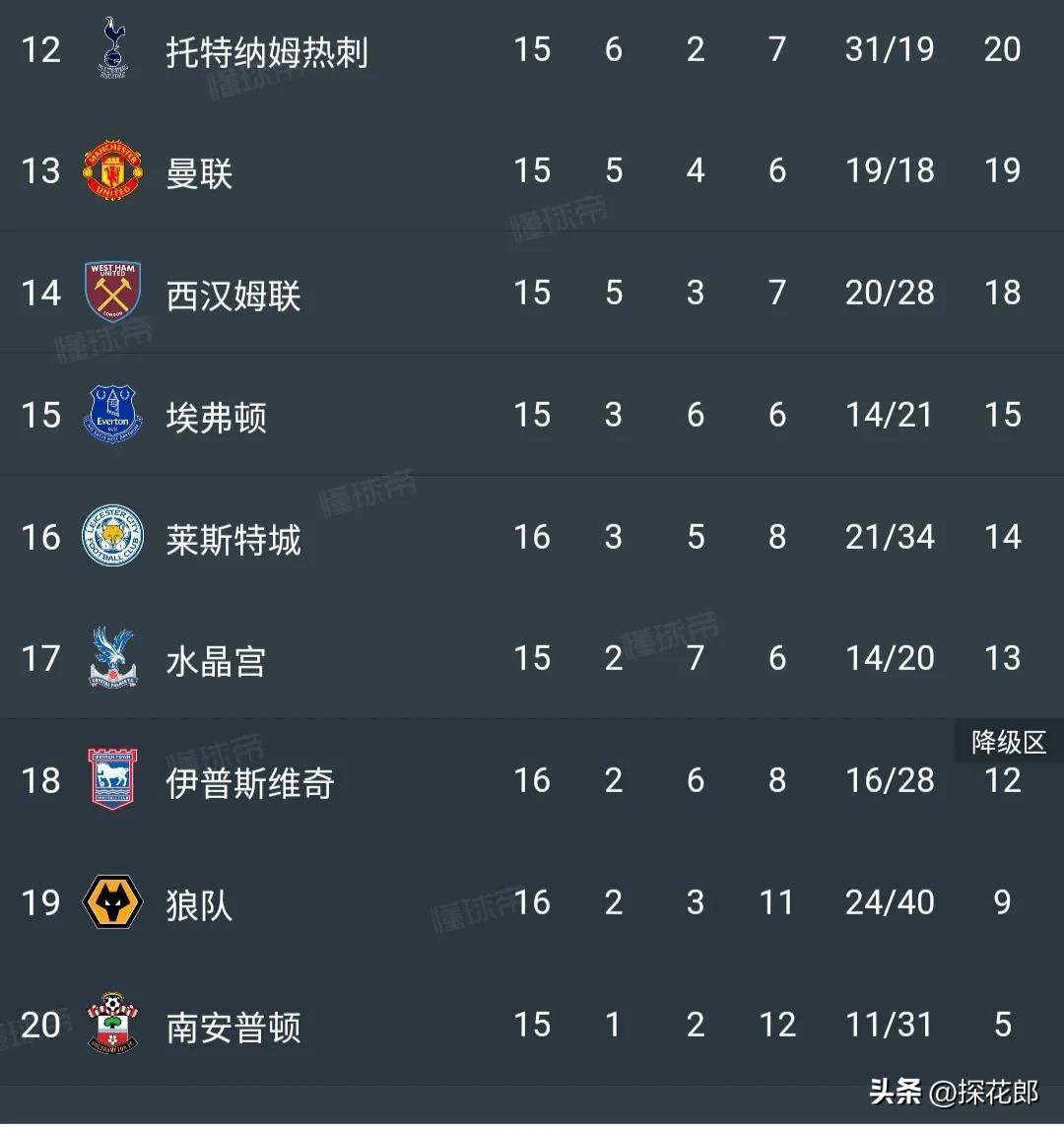Image resolution: width=1064 pixels, height=1131 pixels.
Task: Click Crystal Palace's points total 13
Action: pos(1002,658)
